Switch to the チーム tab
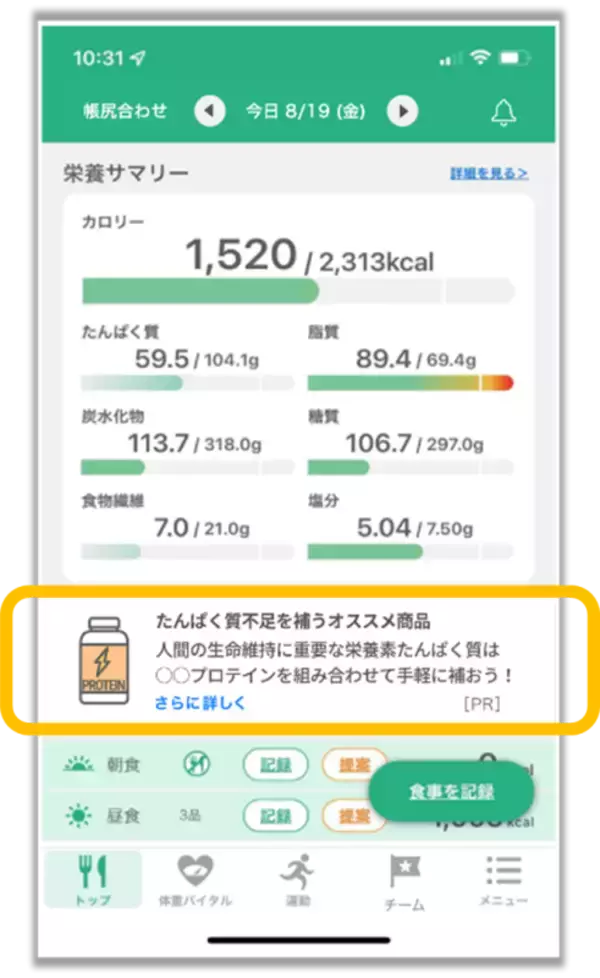The image size is (600, 978). (x=404, y=882)
